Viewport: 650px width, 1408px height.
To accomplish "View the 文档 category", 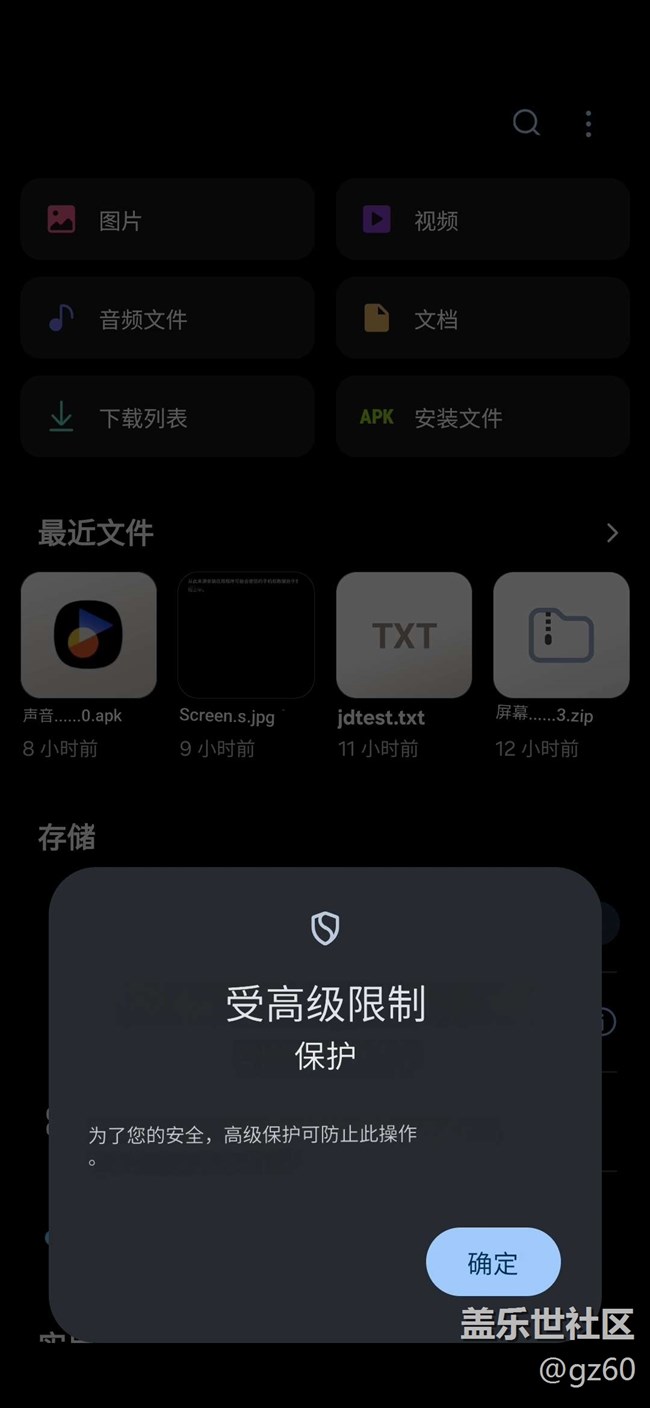I will pyautogui.click(x=482, y=319).
